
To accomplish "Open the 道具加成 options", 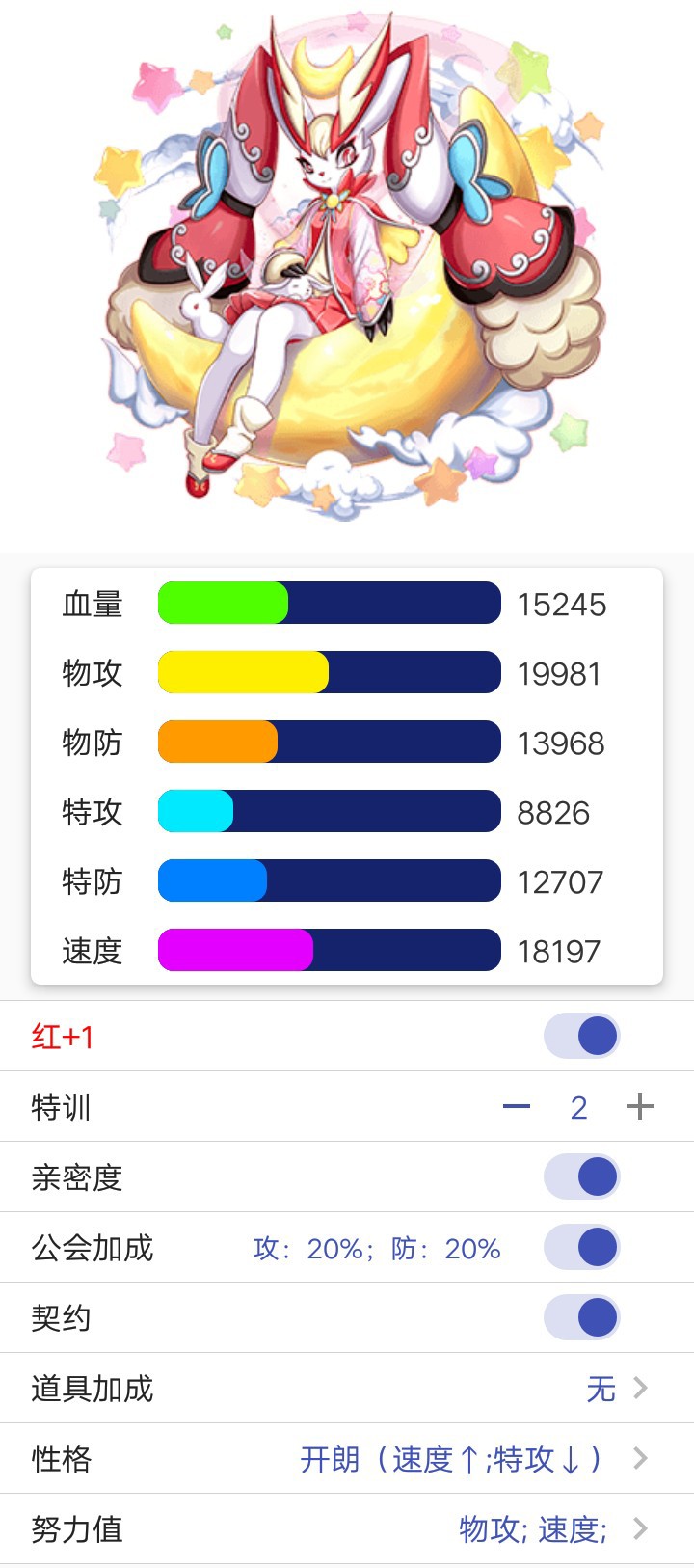I will pyautogui.click(x=615, y=1389).
